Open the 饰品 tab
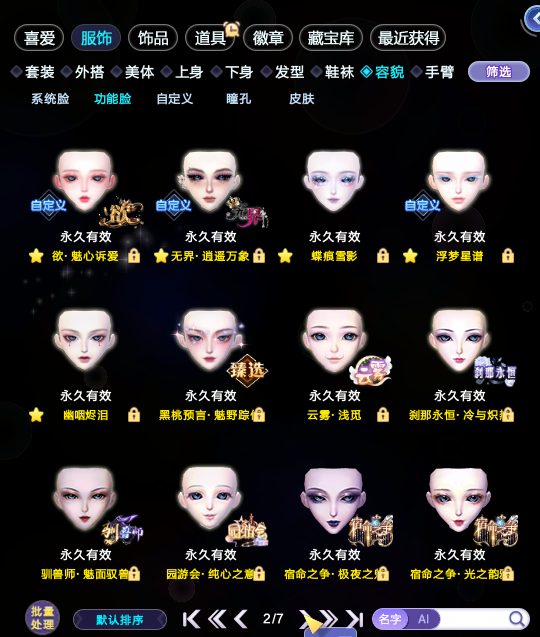Viewport: 540px width, 637px height. click(153, 38)
